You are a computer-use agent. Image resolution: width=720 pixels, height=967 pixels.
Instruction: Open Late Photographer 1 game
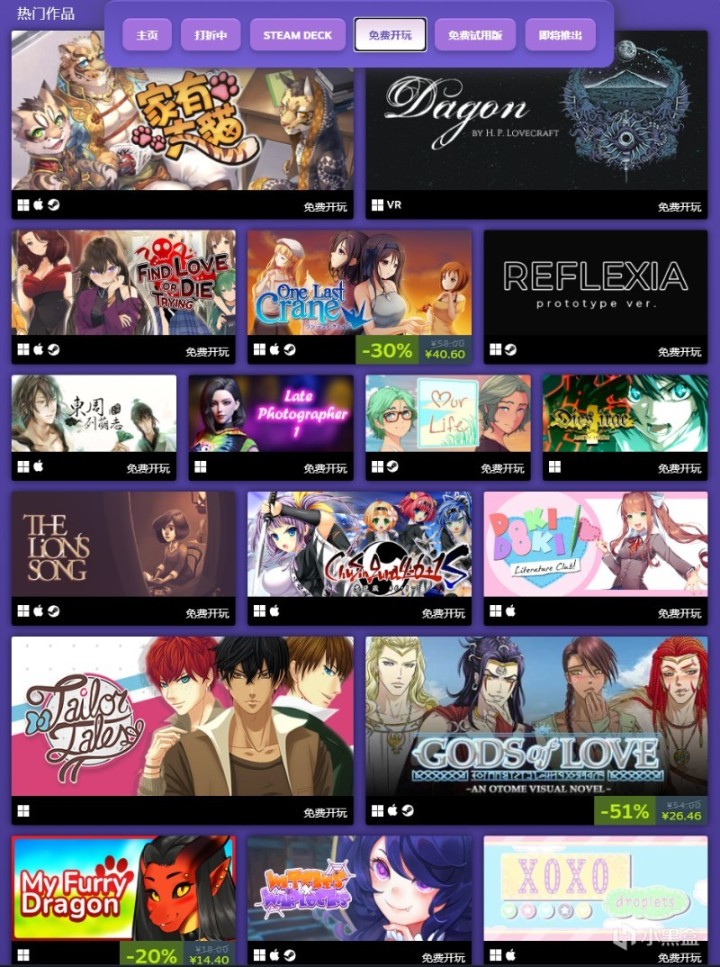pyautogui.click(x=271, y=414)
